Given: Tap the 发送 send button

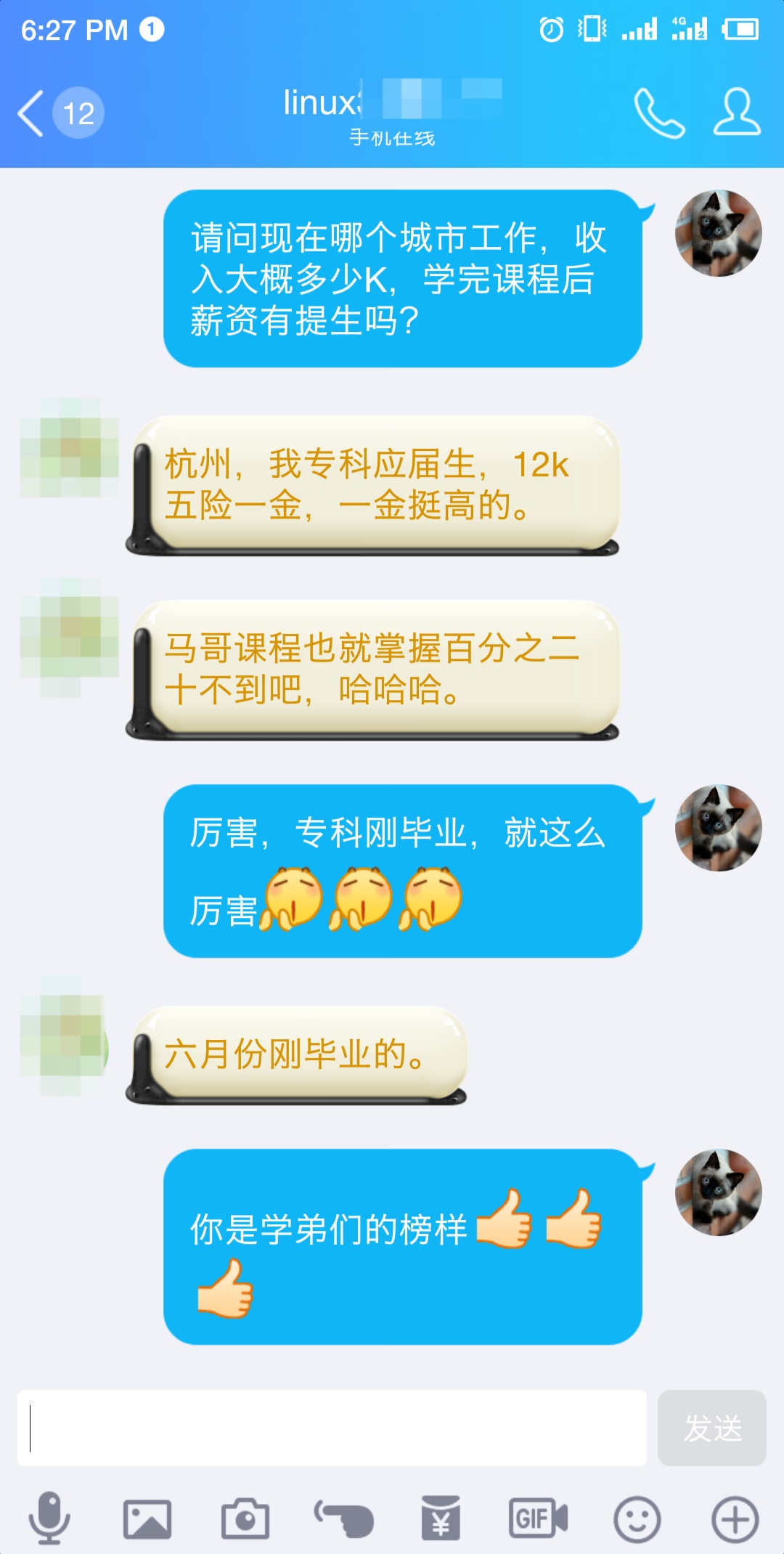Looking at the screenshot, I should click(711, 1428).
